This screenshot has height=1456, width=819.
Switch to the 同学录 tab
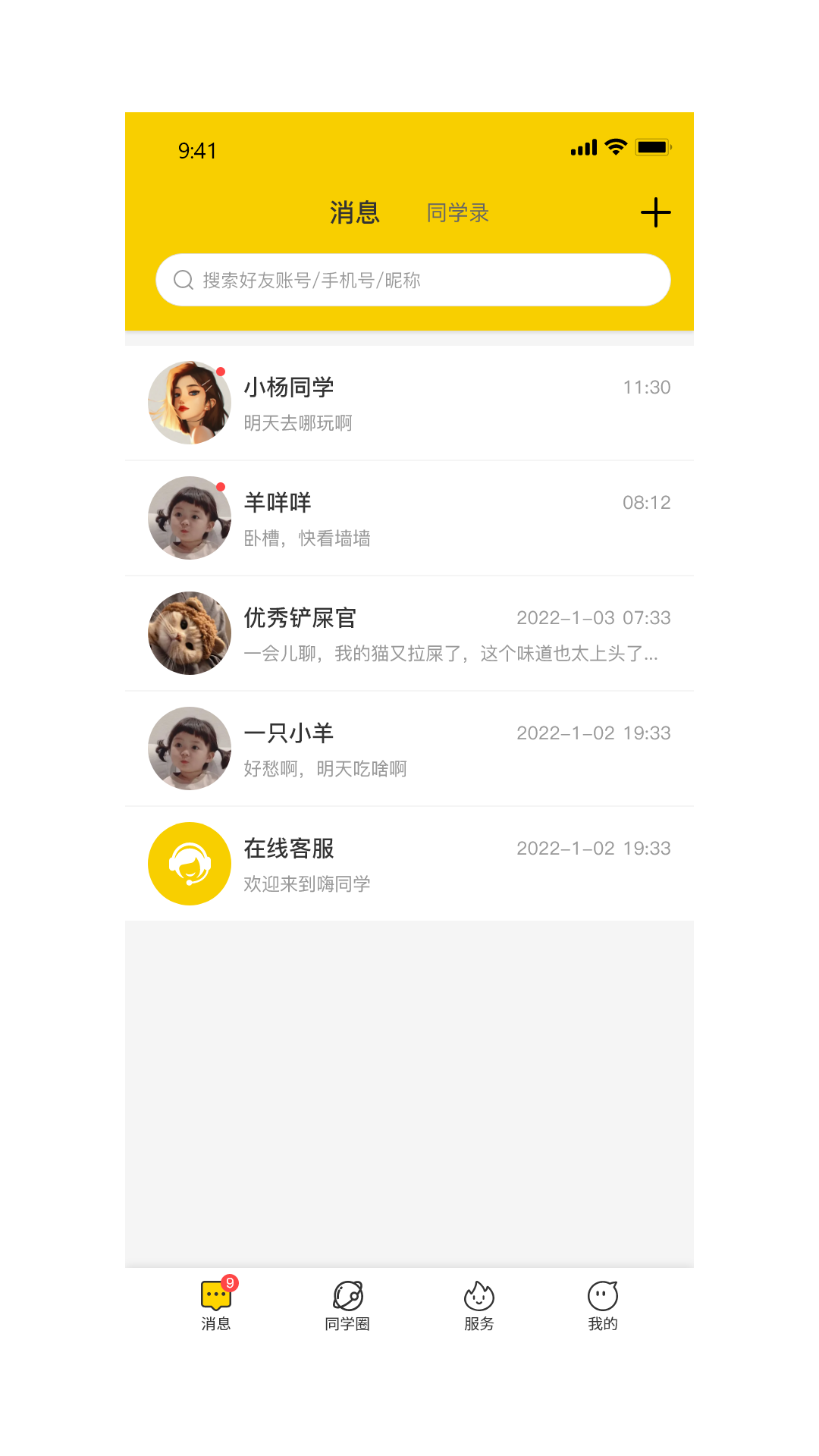(457, 213)
